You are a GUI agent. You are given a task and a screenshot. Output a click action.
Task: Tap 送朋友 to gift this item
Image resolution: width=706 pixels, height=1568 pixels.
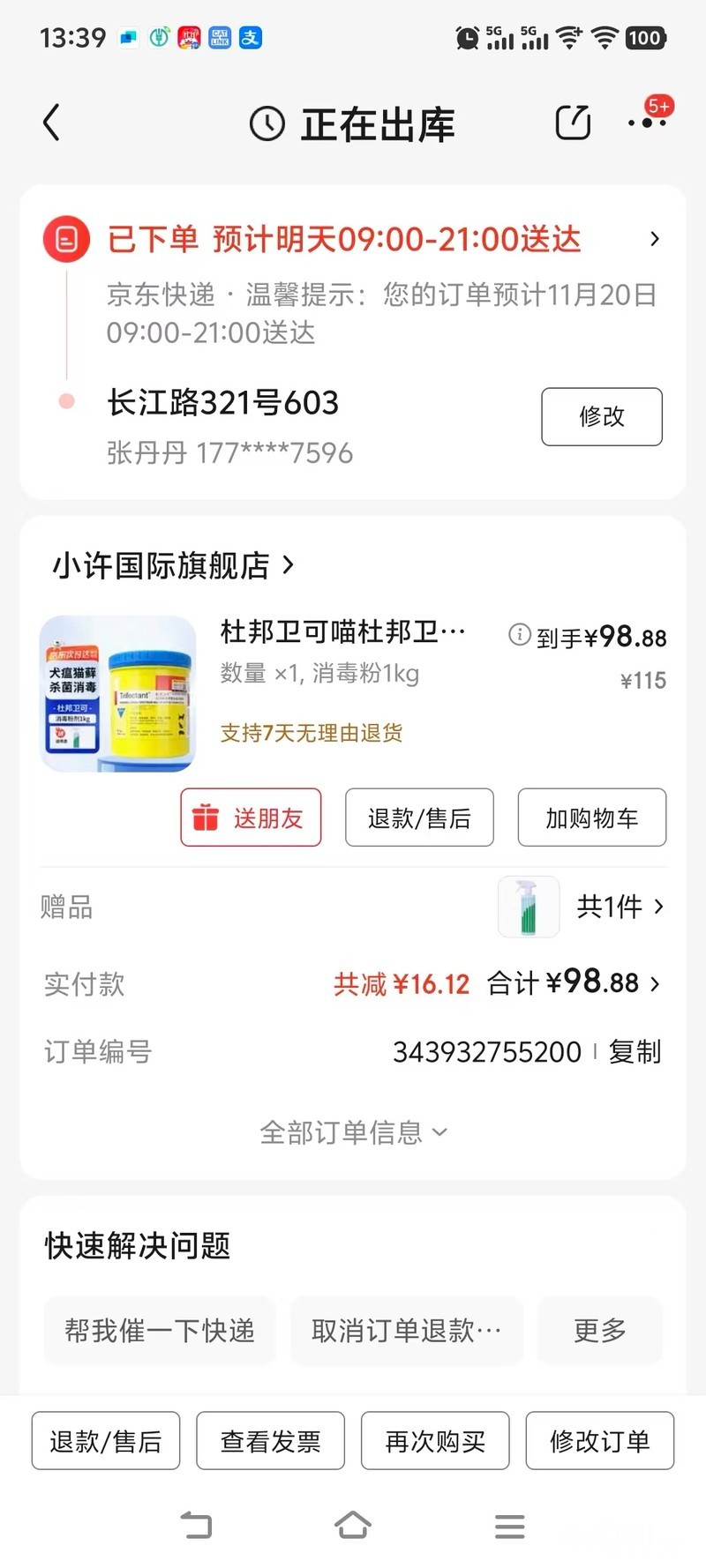tap(251, 818)
